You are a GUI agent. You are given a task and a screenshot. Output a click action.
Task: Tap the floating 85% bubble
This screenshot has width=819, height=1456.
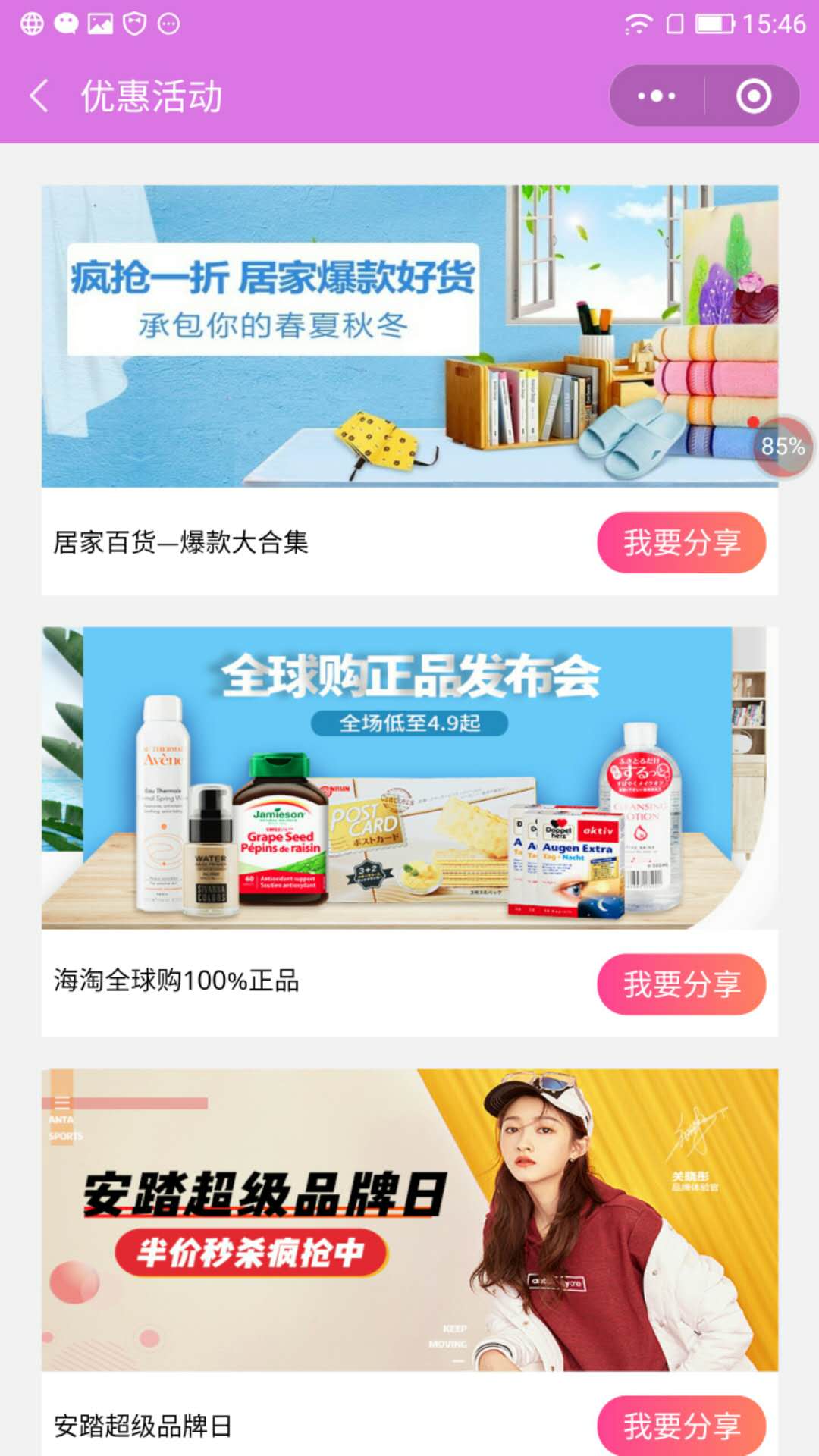(x=783, y=447)
